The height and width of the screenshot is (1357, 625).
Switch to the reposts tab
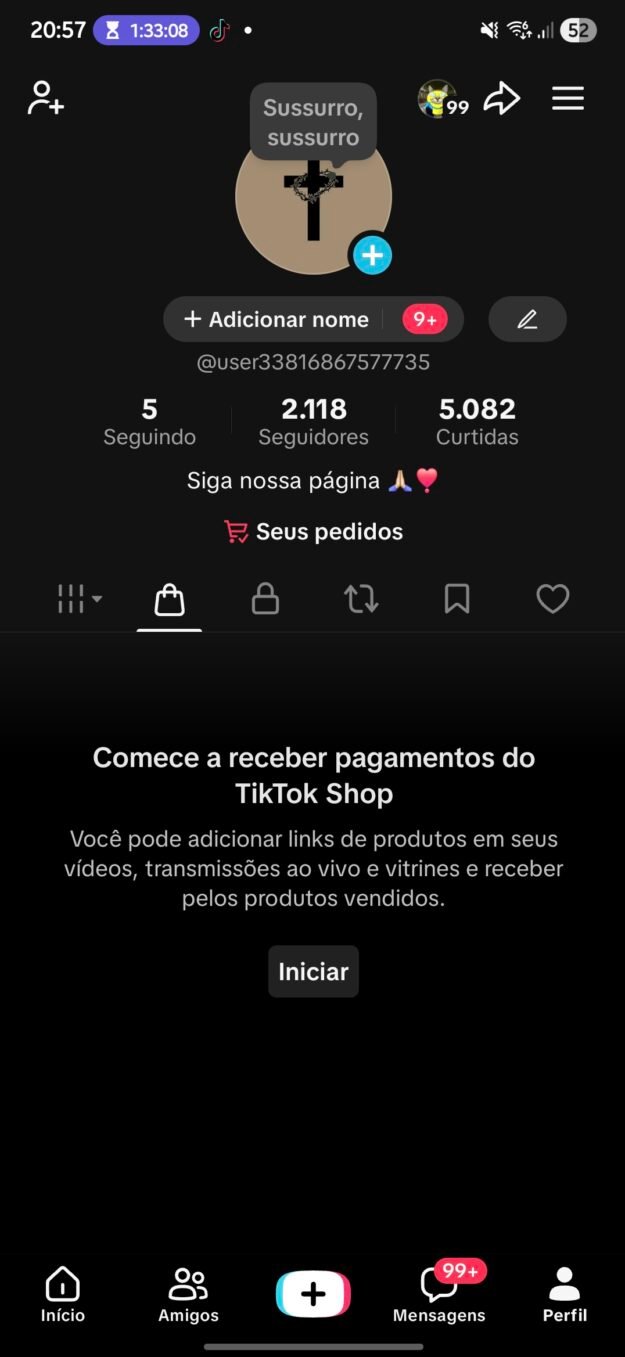[361, 599]
